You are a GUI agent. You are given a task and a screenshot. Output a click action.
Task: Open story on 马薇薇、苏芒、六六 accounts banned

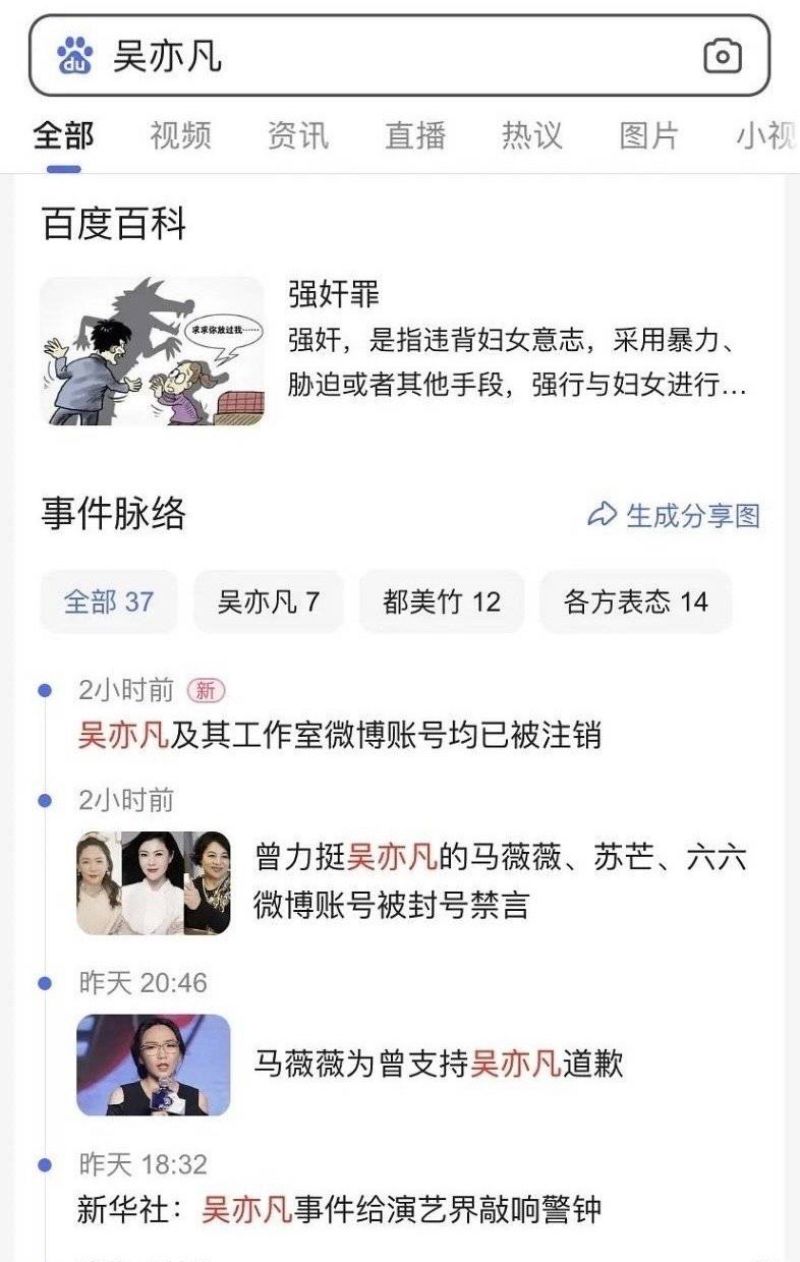500,882
